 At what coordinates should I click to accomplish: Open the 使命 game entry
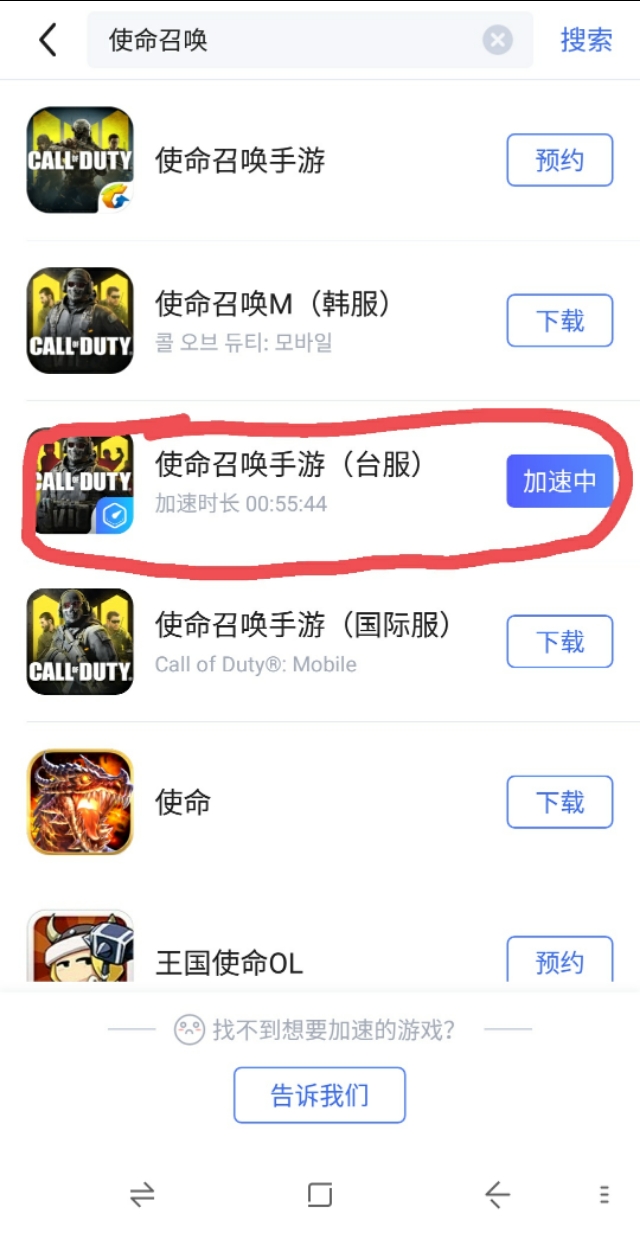tap(183, 802)
